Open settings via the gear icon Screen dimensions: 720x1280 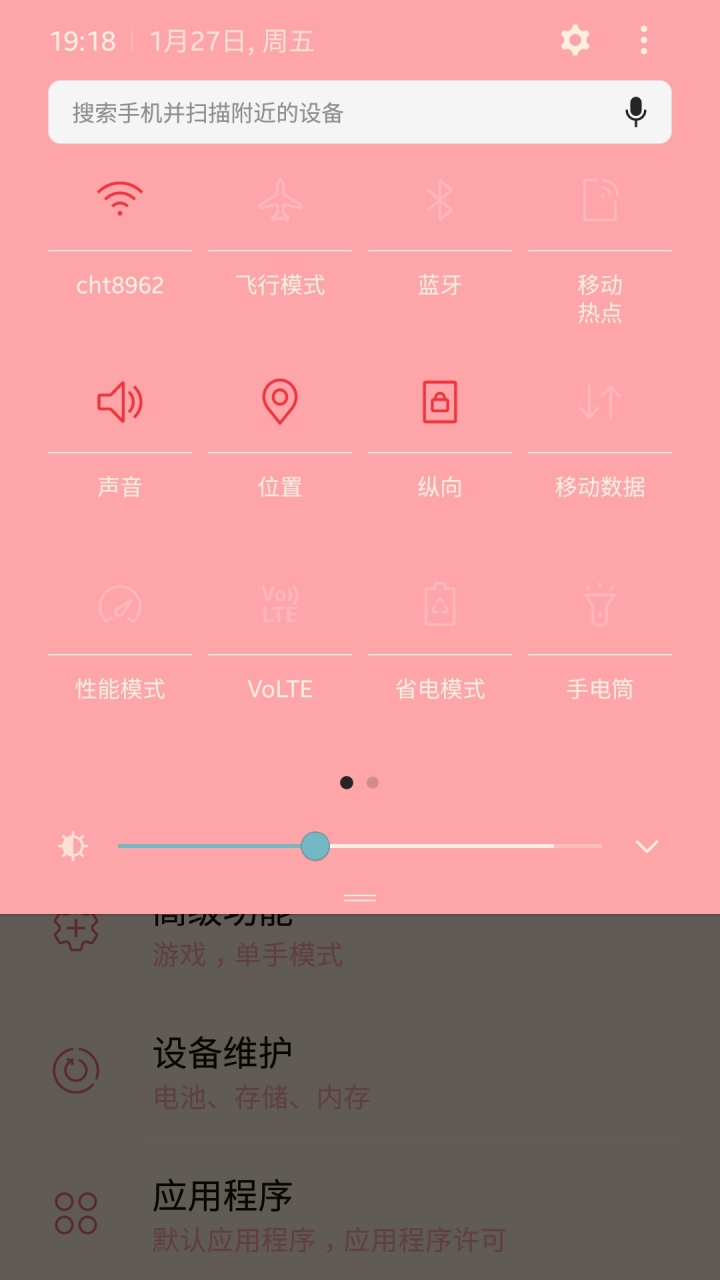[575, 41]
